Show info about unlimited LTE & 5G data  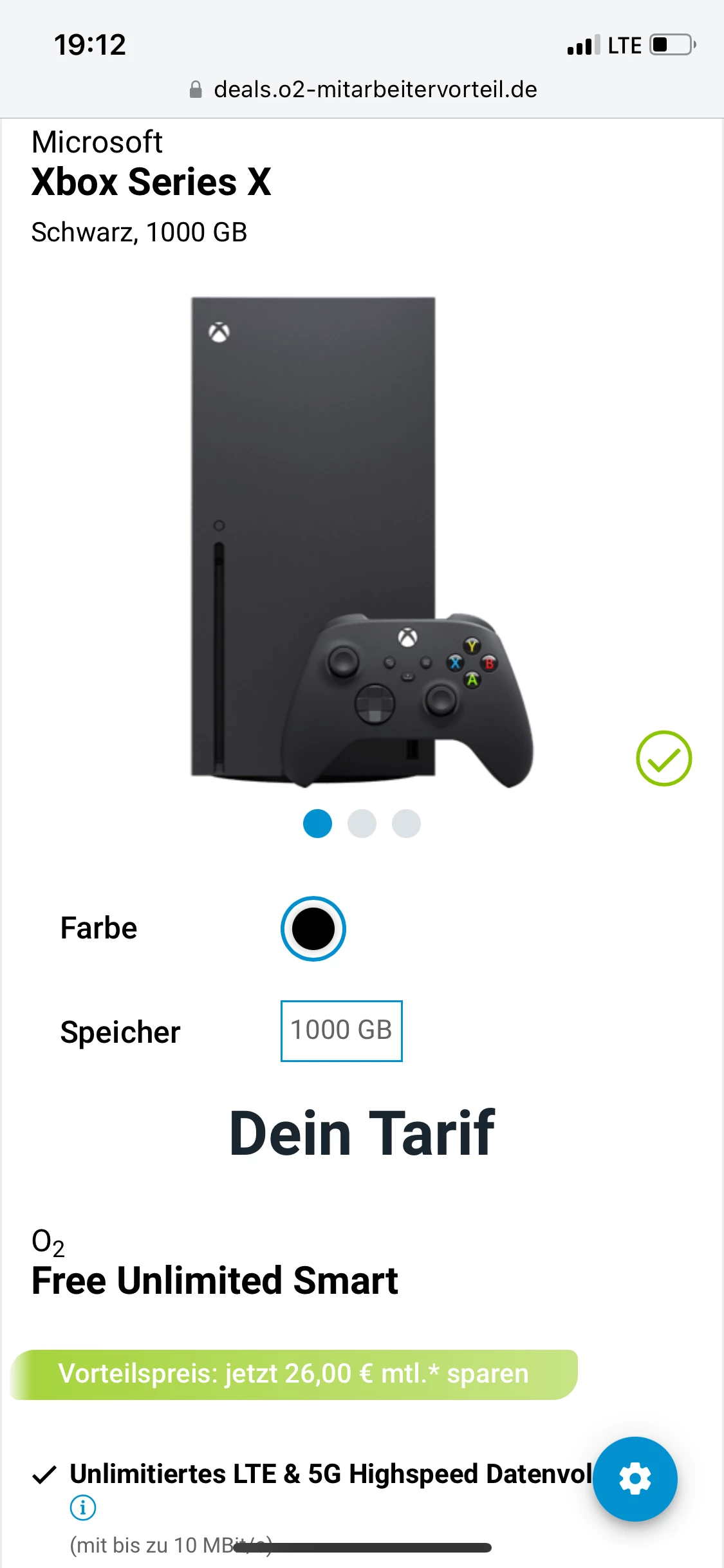click(x=83, y=1507)
